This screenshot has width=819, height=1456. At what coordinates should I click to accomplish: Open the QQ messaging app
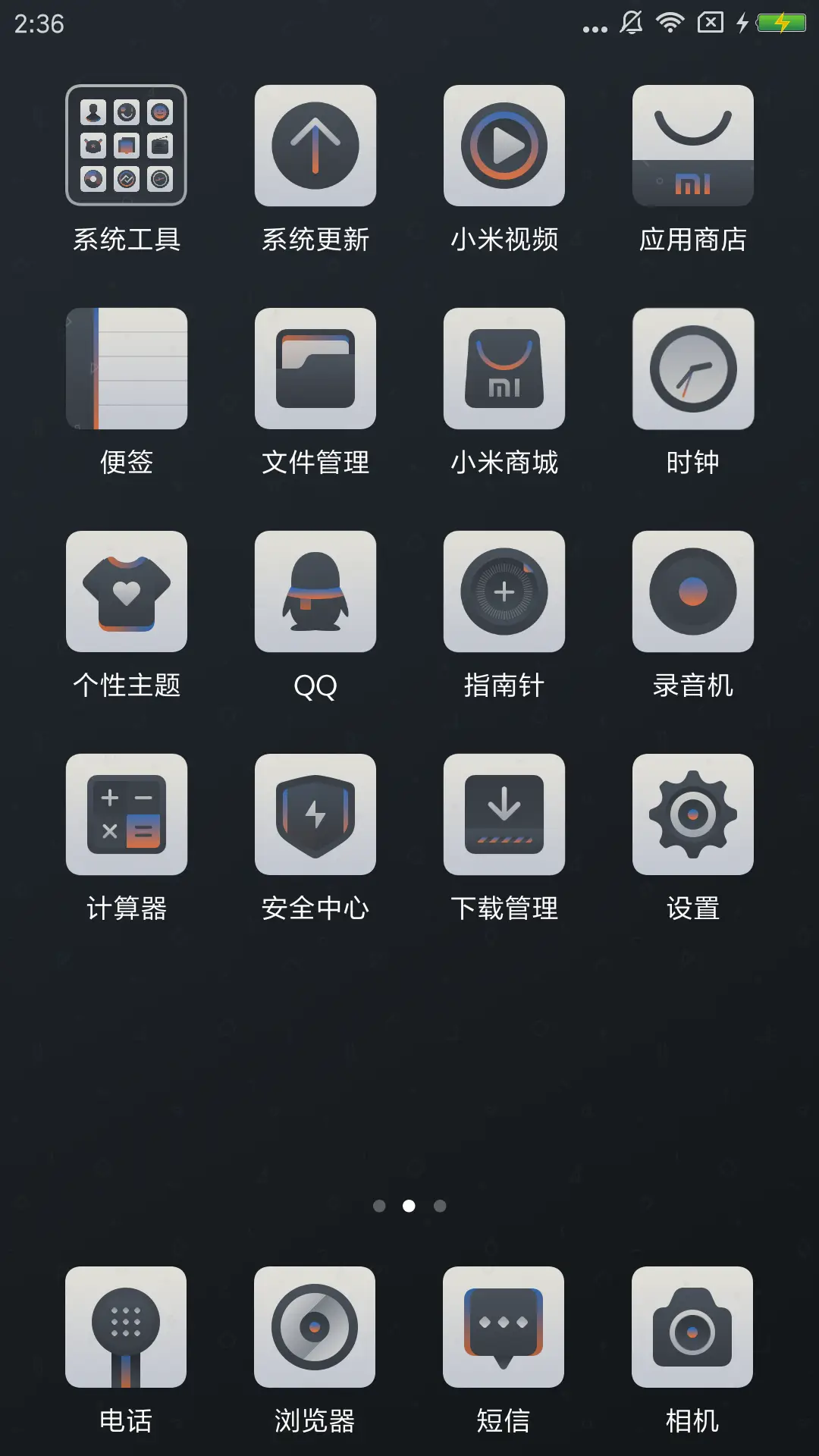(315, 592)
